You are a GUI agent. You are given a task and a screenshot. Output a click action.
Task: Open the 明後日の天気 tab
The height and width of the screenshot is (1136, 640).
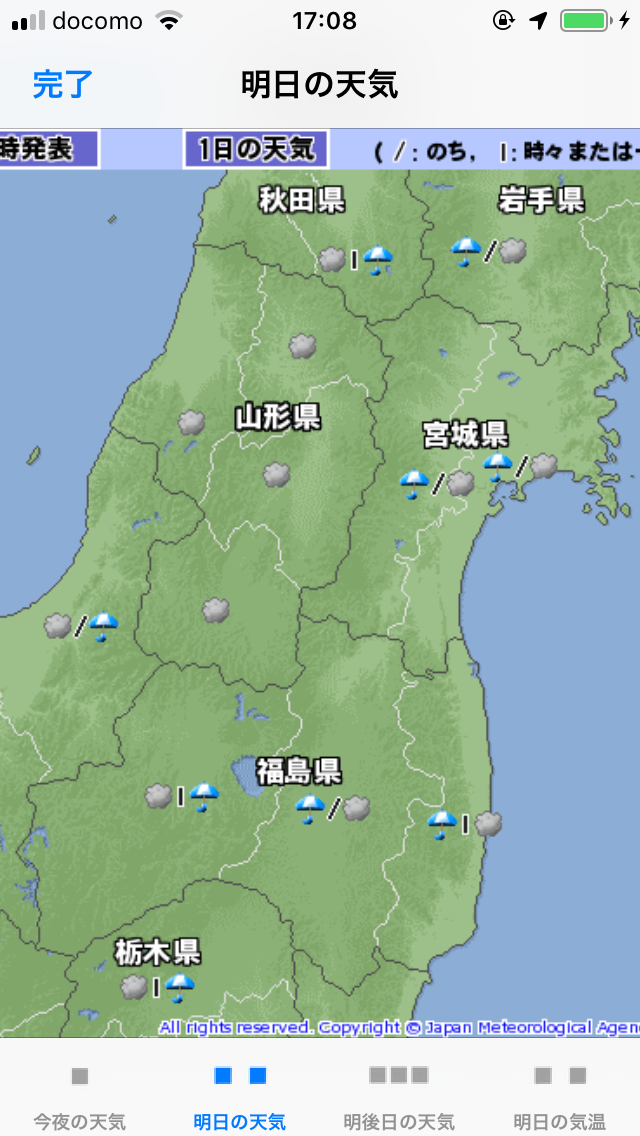click(x=399, y=1096)
